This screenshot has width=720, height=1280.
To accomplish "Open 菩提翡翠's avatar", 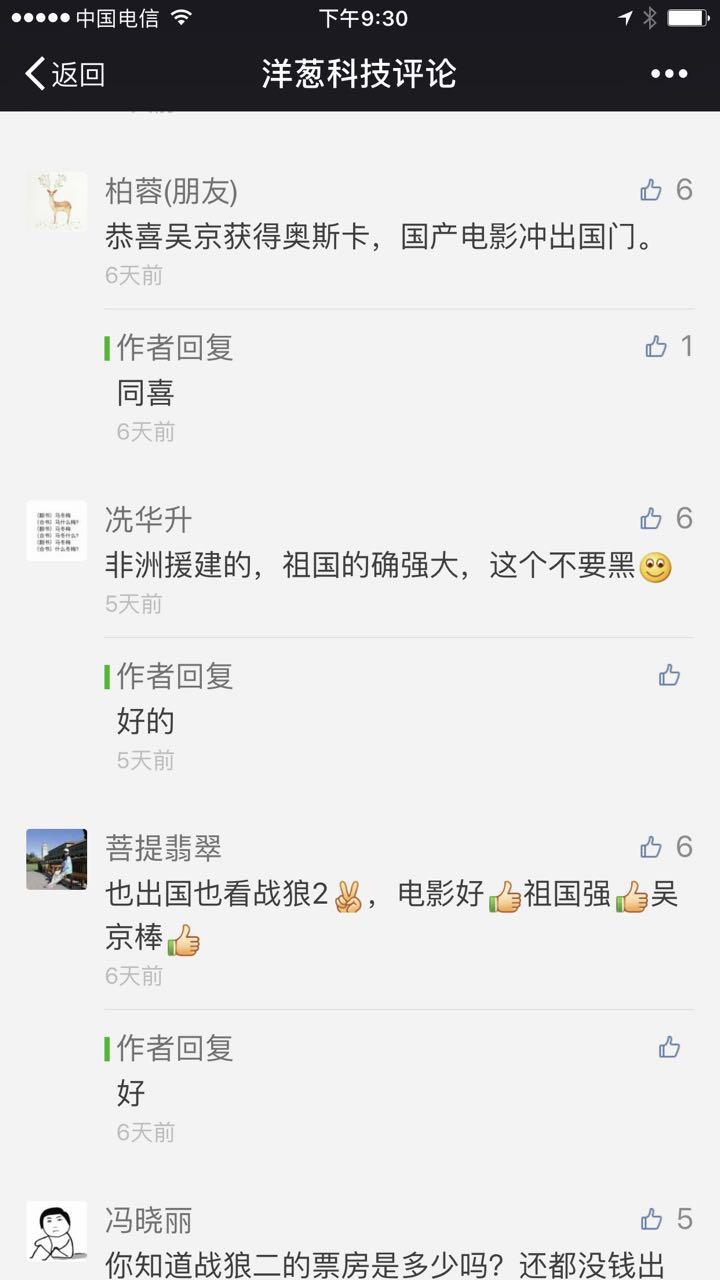I will point(56,859).
